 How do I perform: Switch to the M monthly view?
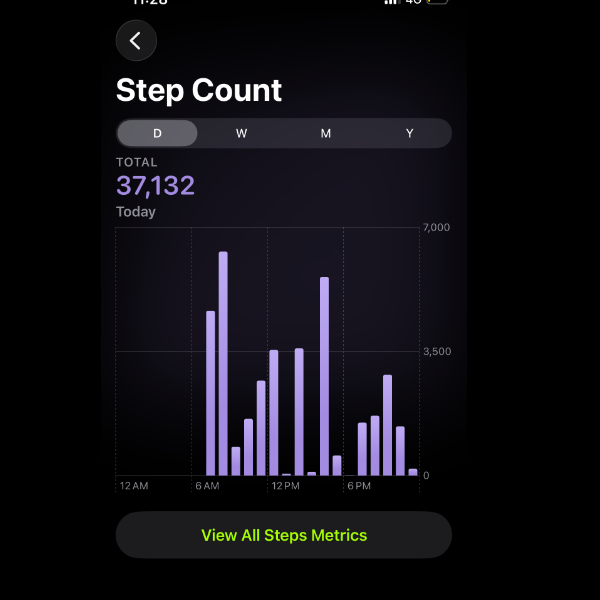pyautogui.click(x=326, y=133)
